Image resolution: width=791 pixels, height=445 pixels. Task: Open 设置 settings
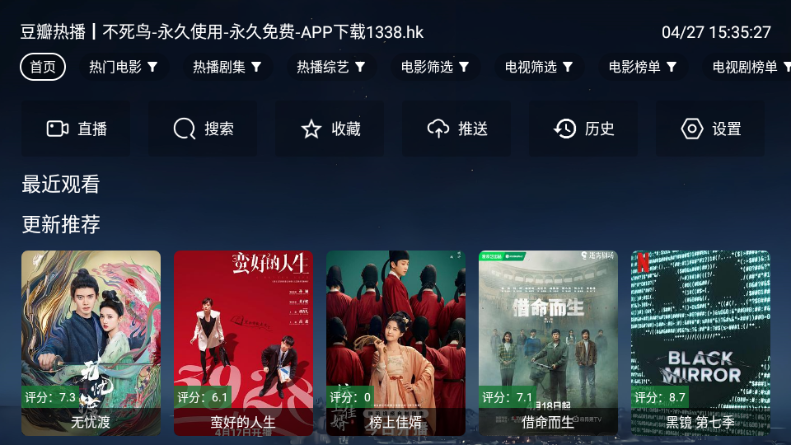point(711,128)
